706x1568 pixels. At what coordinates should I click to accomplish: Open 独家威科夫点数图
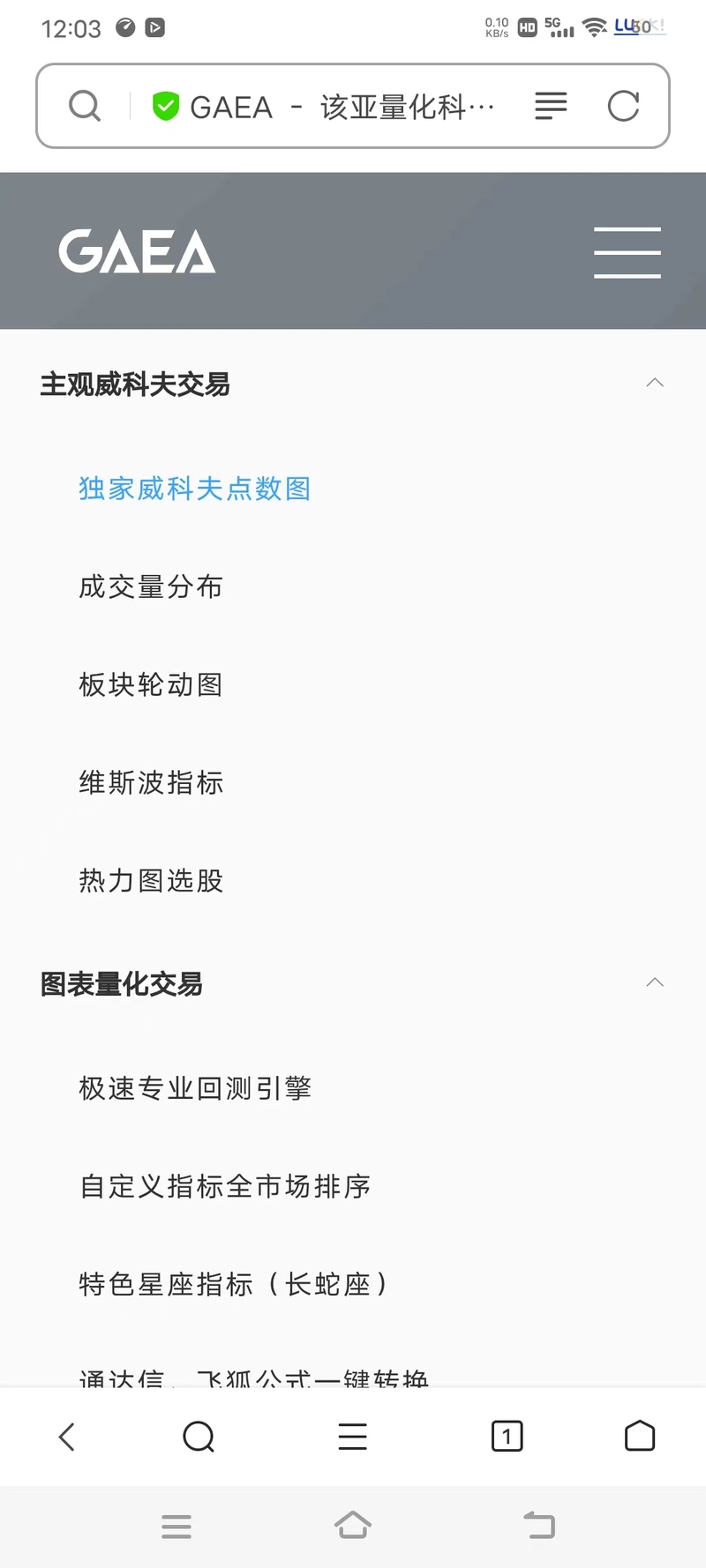tap(195, 488)
